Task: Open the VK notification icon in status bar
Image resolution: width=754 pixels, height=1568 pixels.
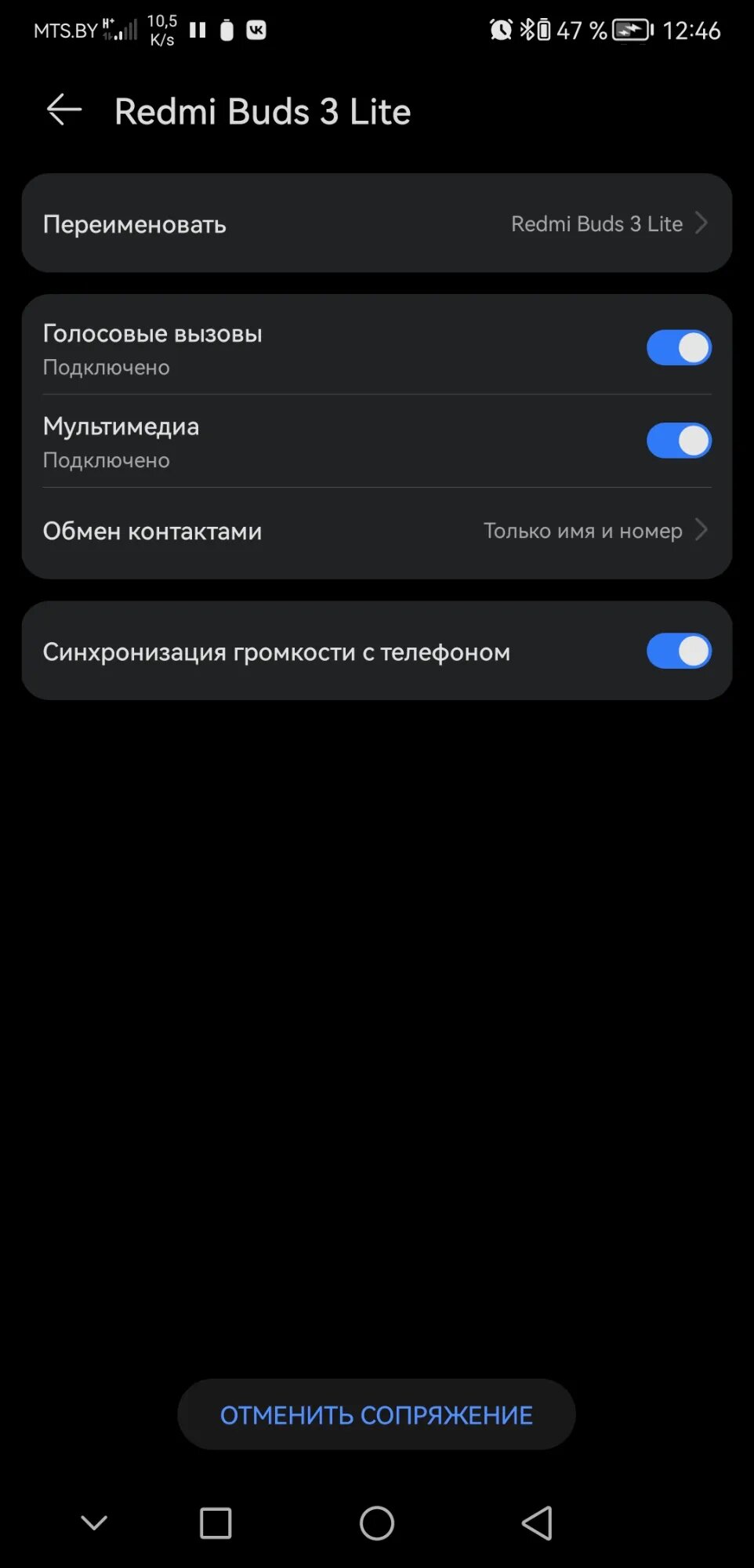Action: click(x=256, y=30)
